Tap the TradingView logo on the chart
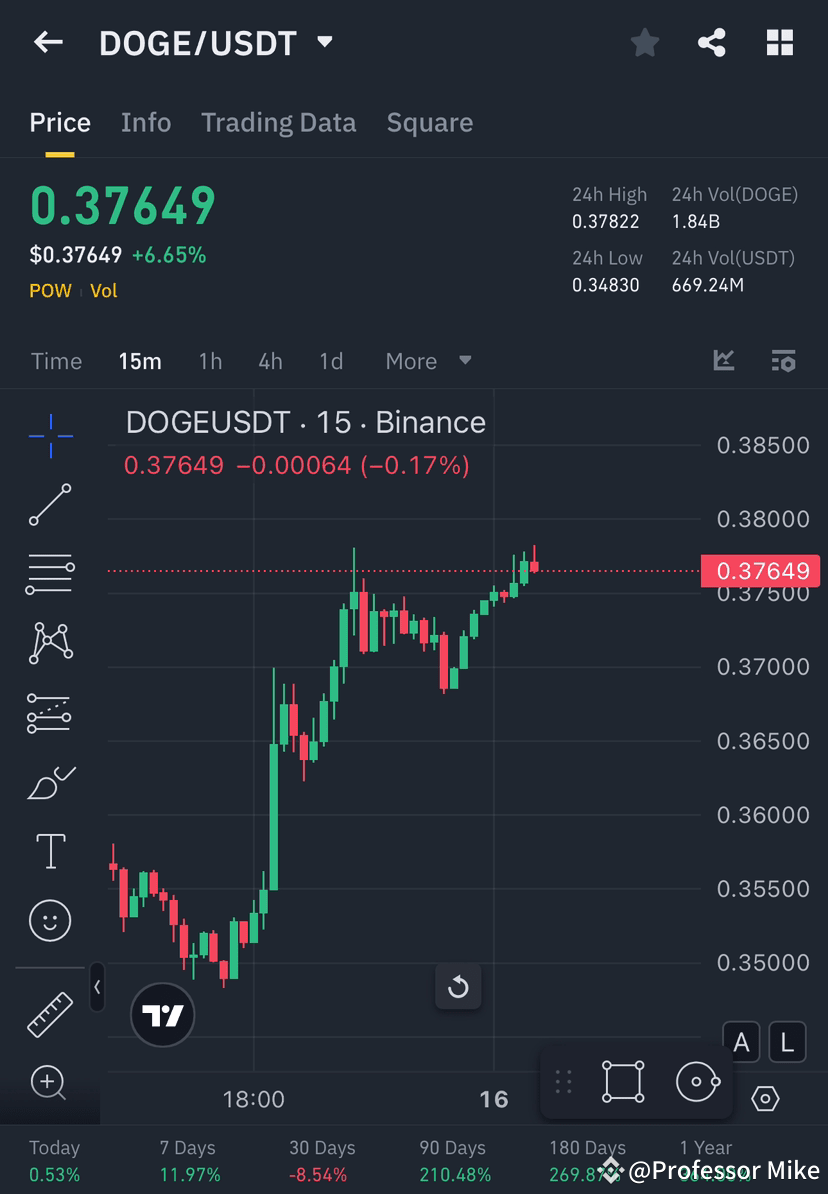Screen dimensions: 828x1194 coord(162,1015)
